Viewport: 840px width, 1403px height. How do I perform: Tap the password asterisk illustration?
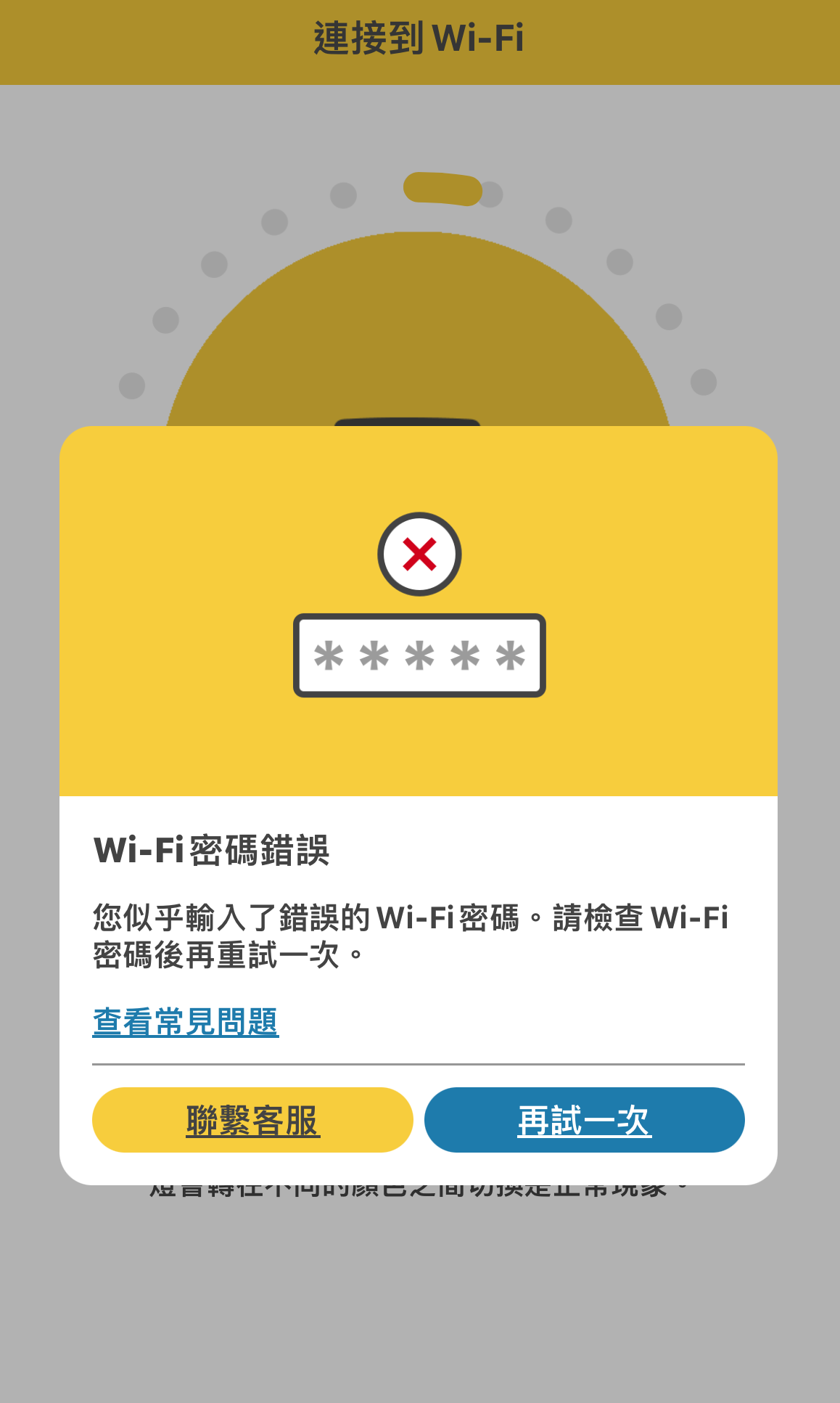click(x=419, y=655)
